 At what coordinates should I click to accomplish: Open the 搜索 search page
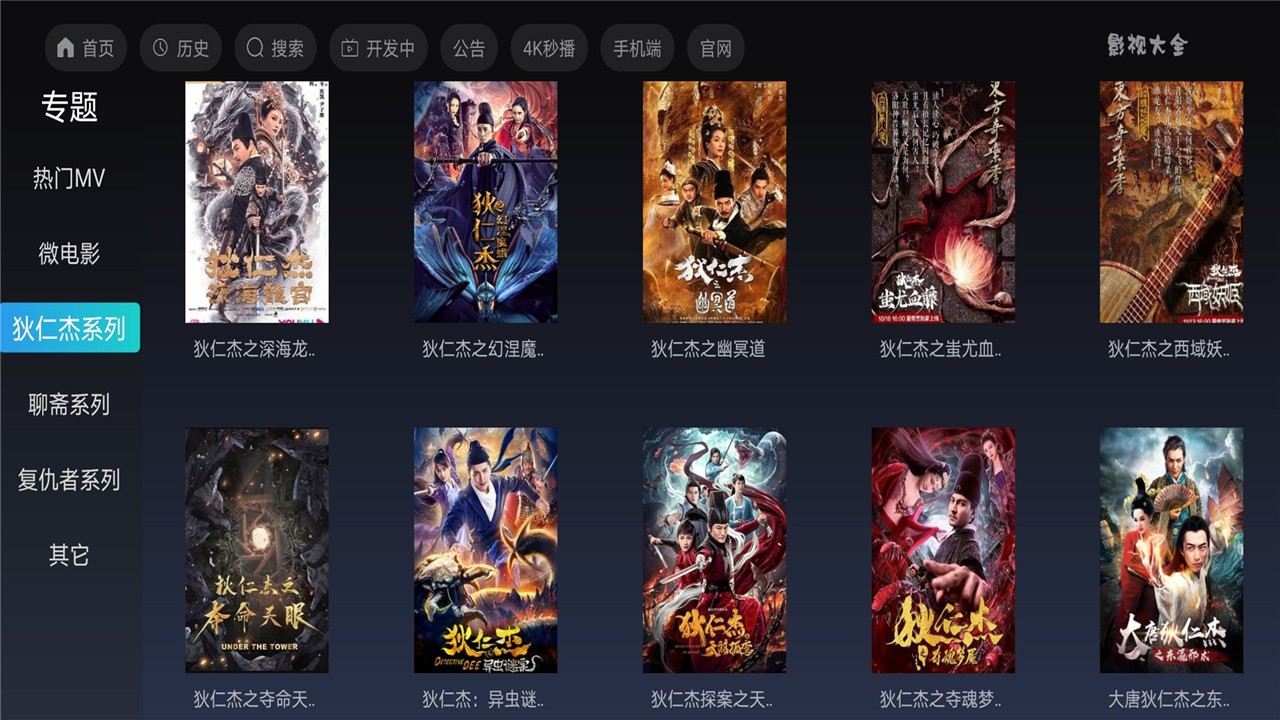(x=275, y=48)
